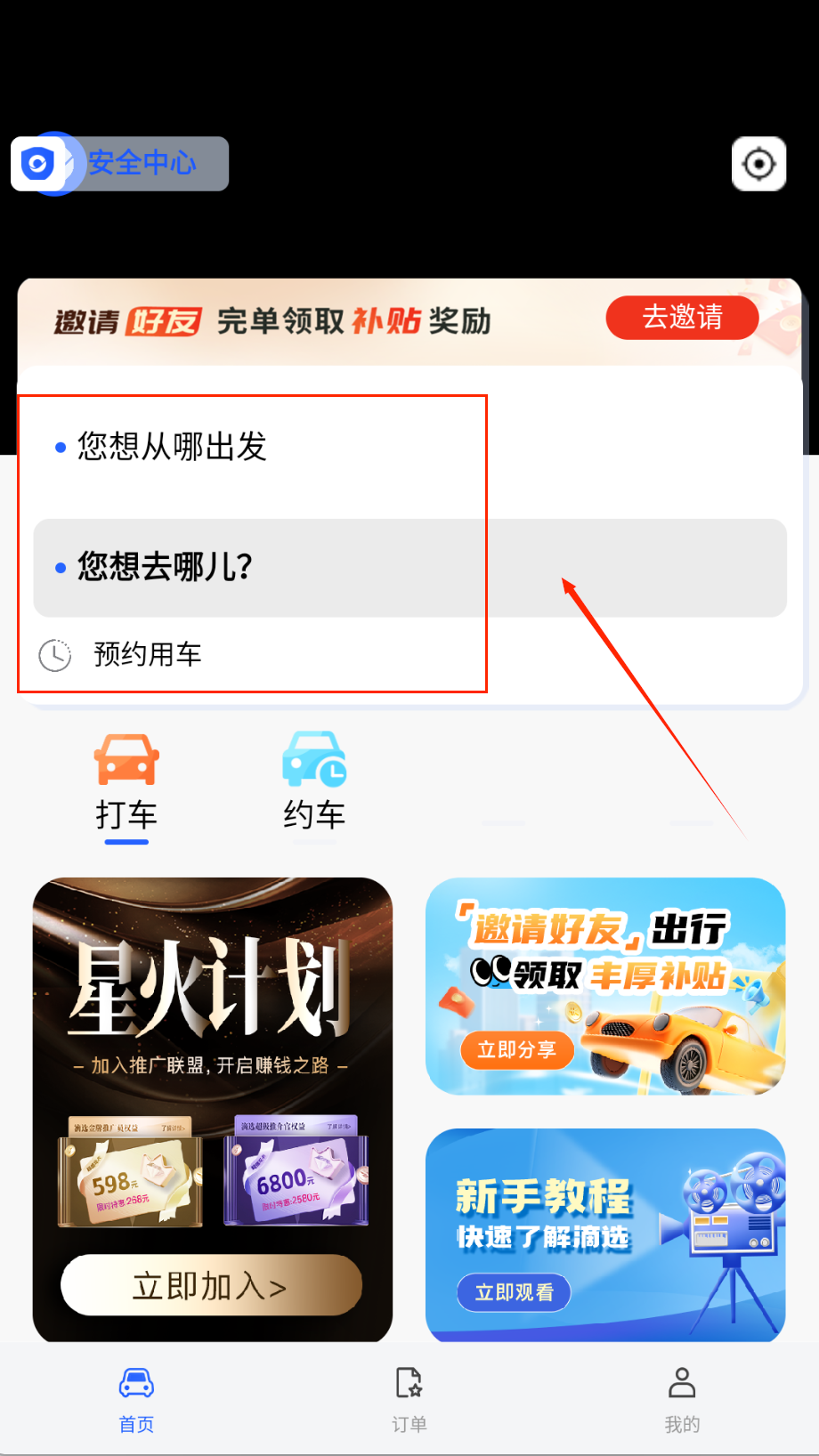This screenshot has height=1456, width=819.
Task: Tap 立即加入 to join the program
Action: coord(212,1285)
